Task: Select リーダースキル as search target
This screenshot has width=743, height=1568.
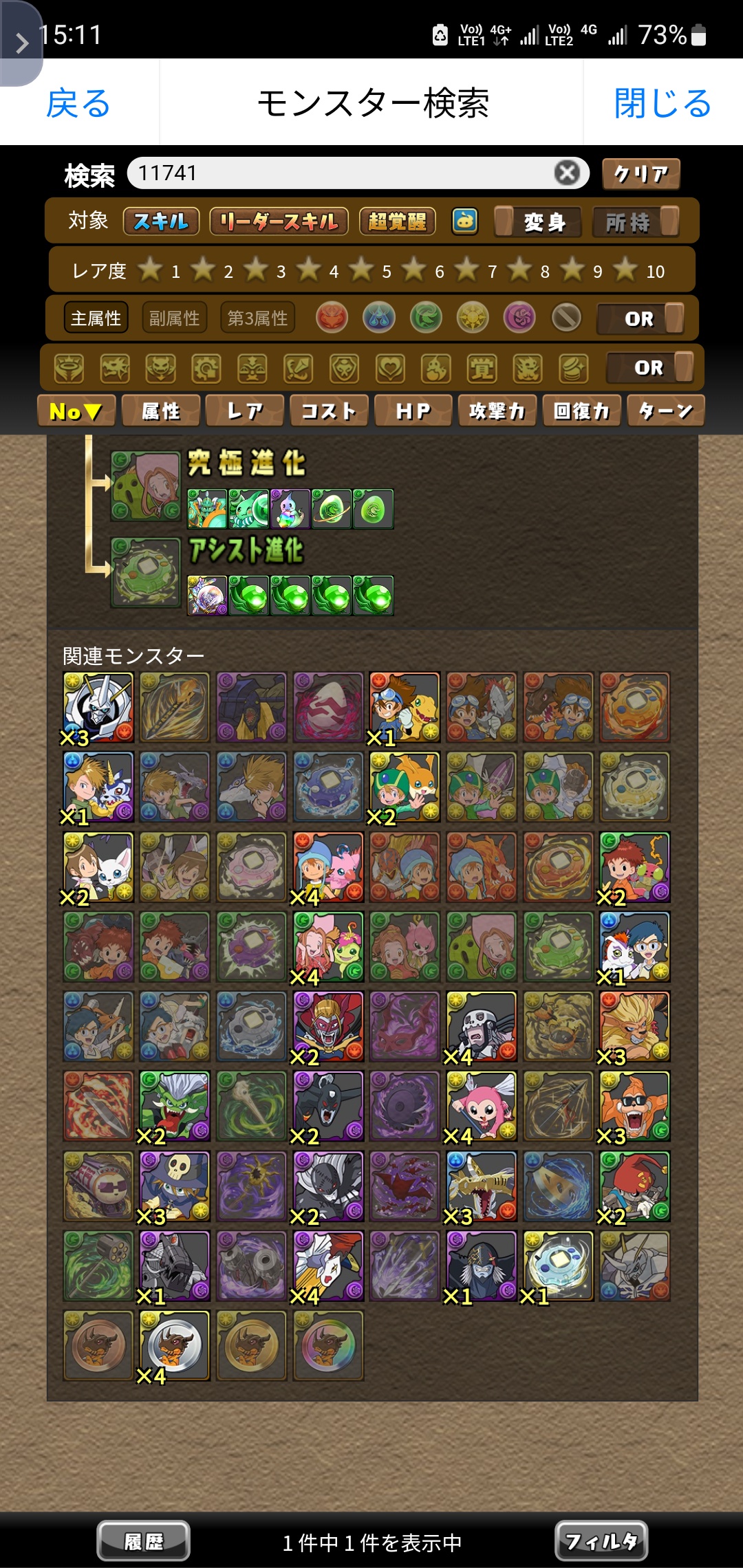Action: click(x=279, y=221)
